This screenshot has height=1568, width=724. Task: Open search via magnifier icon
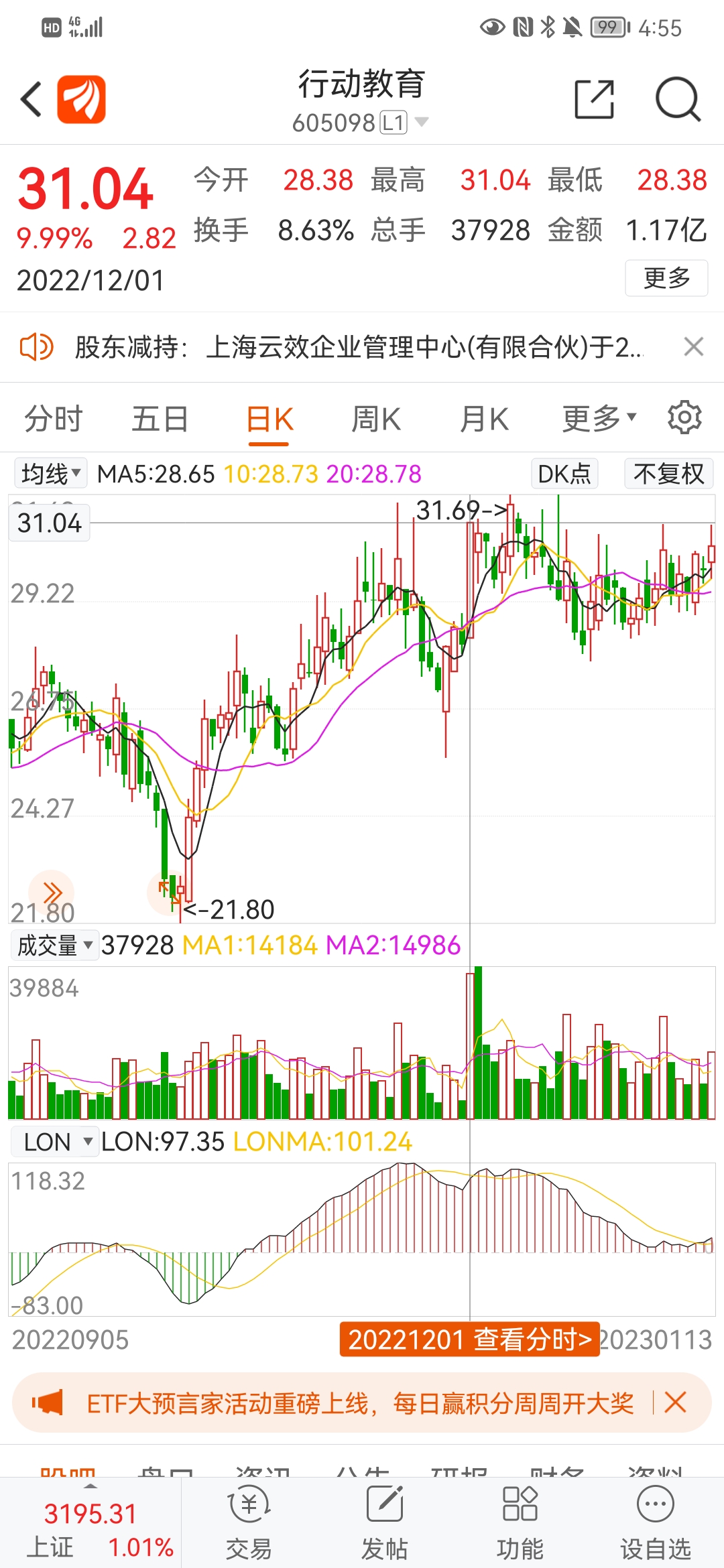tap(677, 98)
